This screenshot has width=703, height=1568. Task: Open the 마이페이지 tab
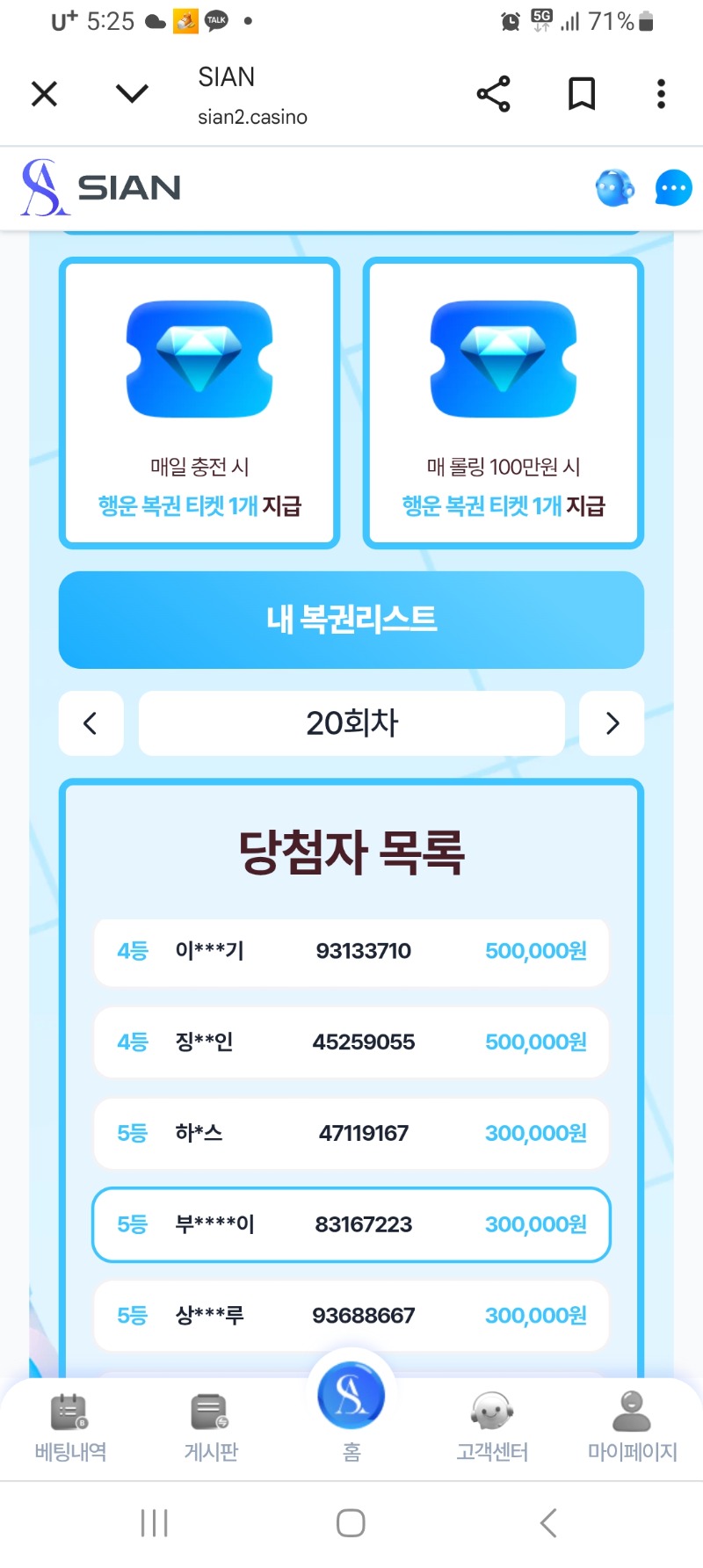click(632, 1428)
